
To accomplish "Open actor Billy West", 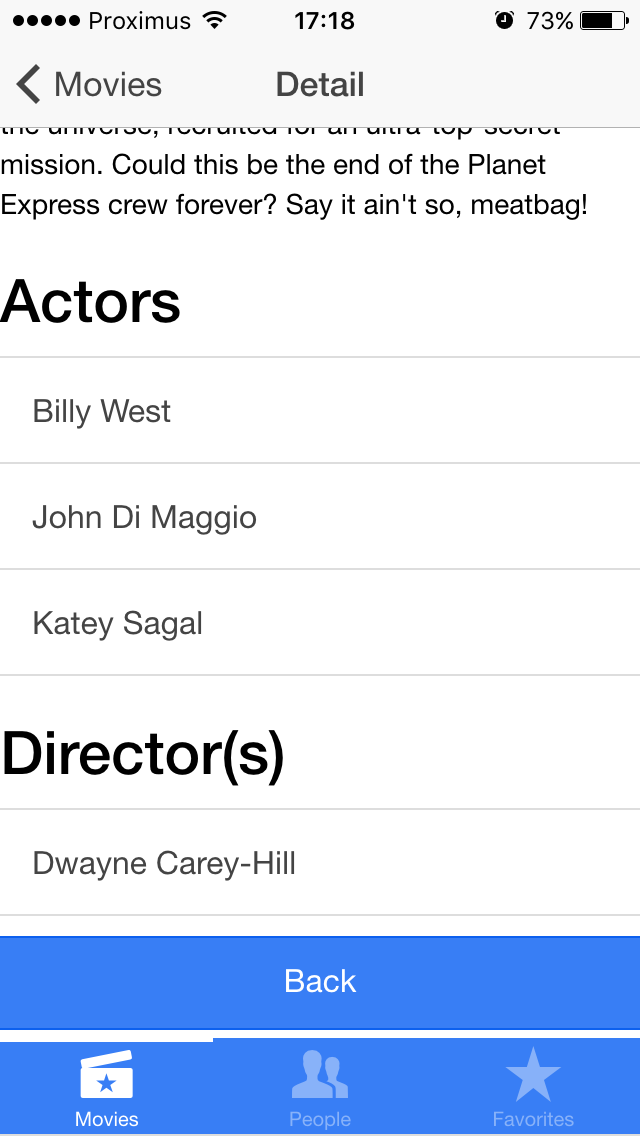I will (320, 411).
